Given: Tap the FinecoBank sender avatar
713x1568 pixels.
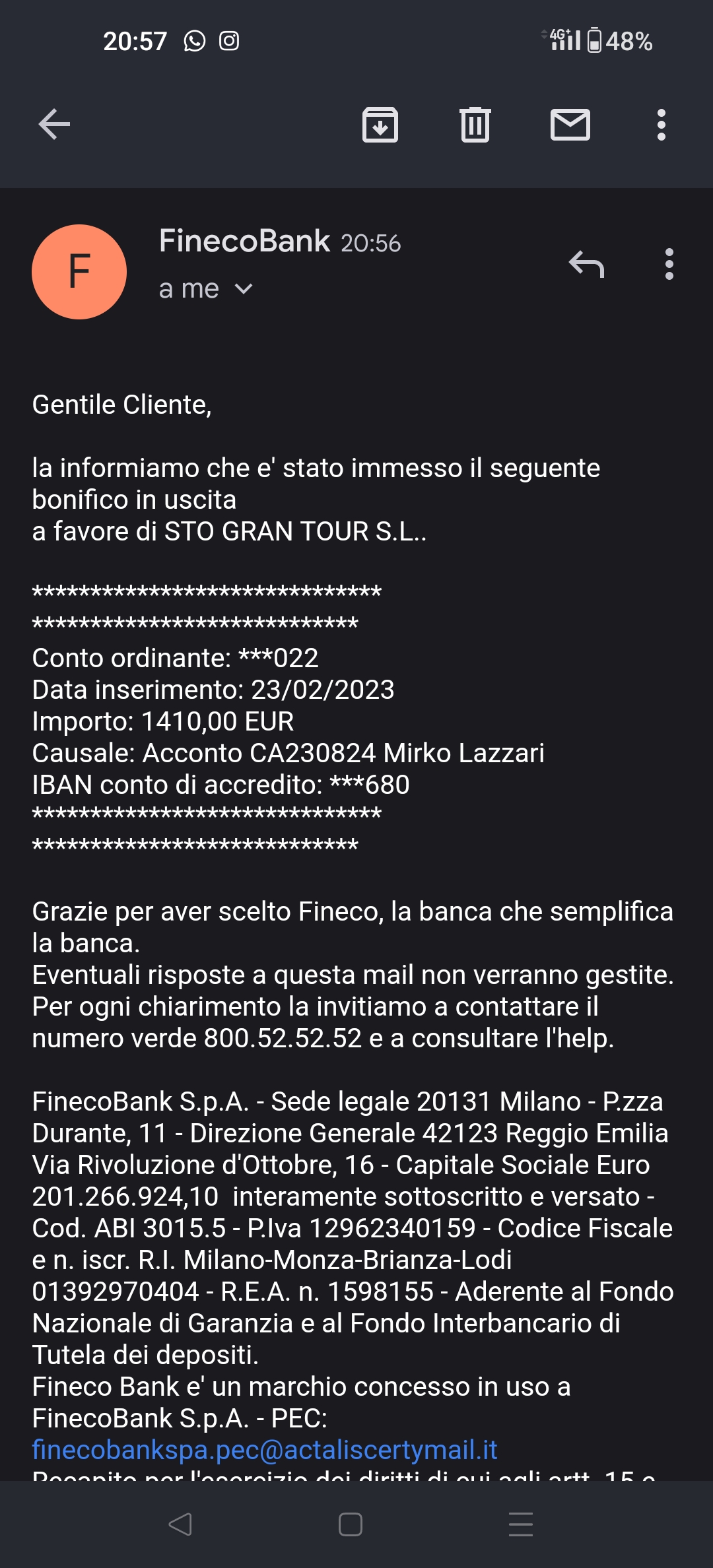Looking at the screenshot, I should [x=79, y=272].
